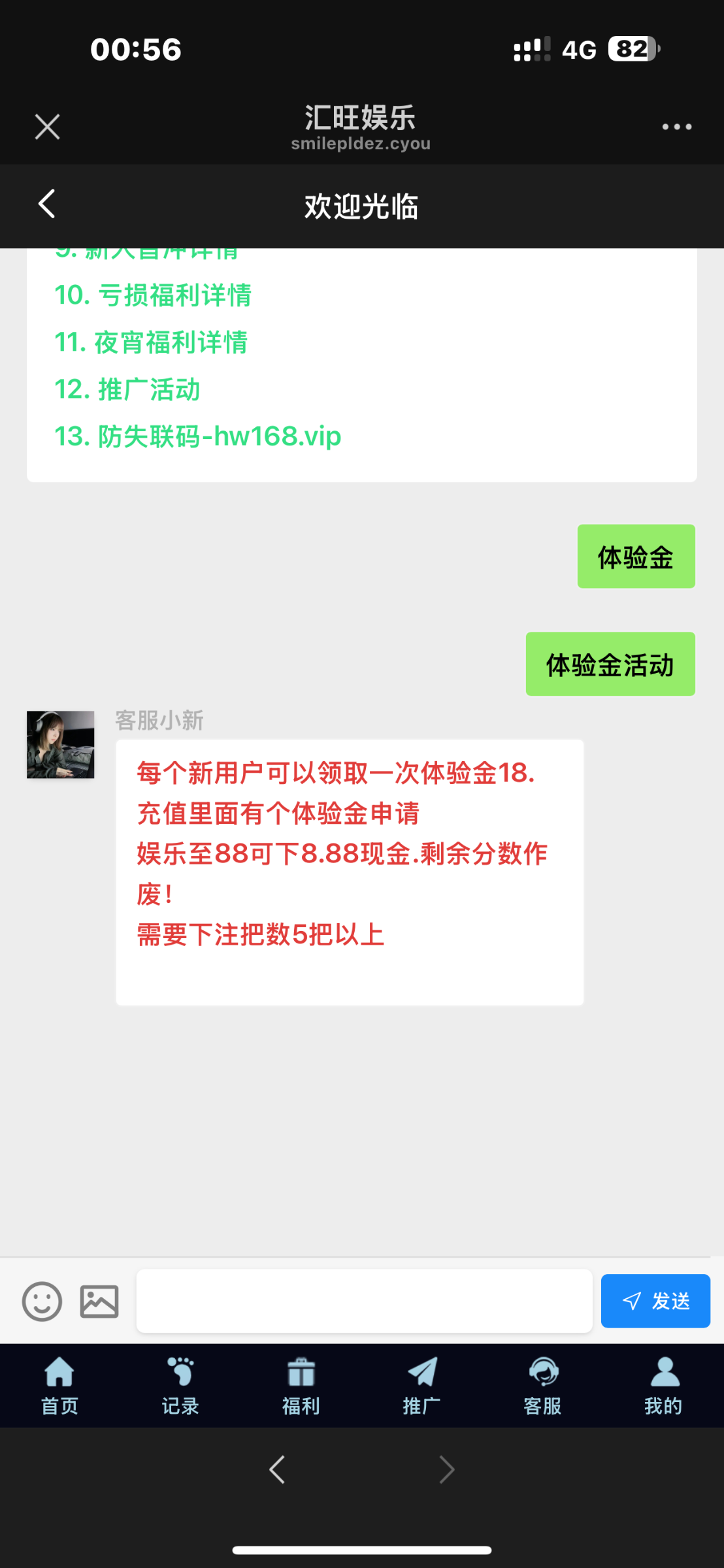Switch to the 客服 tab

(x=542, y=1385)
